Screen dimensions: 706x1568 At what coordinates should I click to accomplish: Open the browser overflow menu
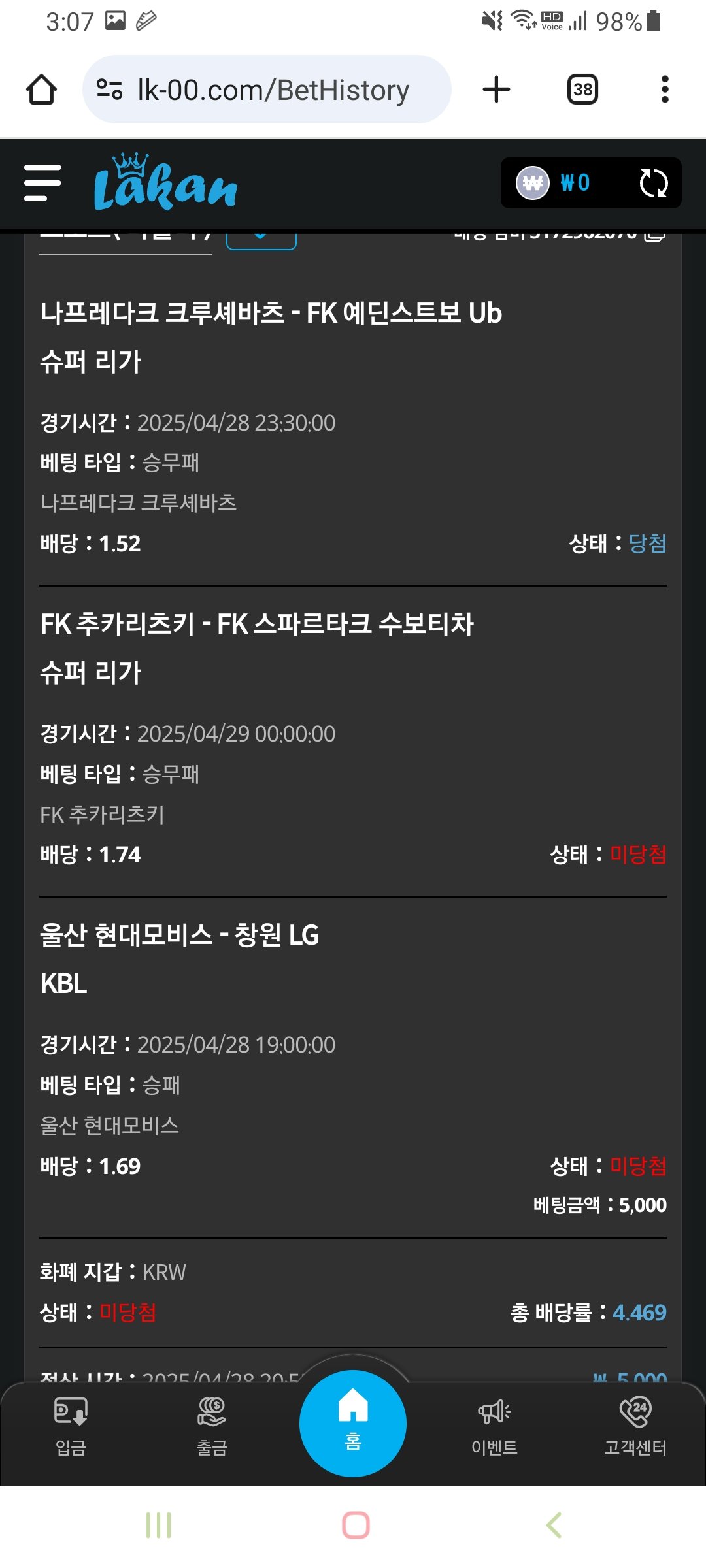[665, 90]
